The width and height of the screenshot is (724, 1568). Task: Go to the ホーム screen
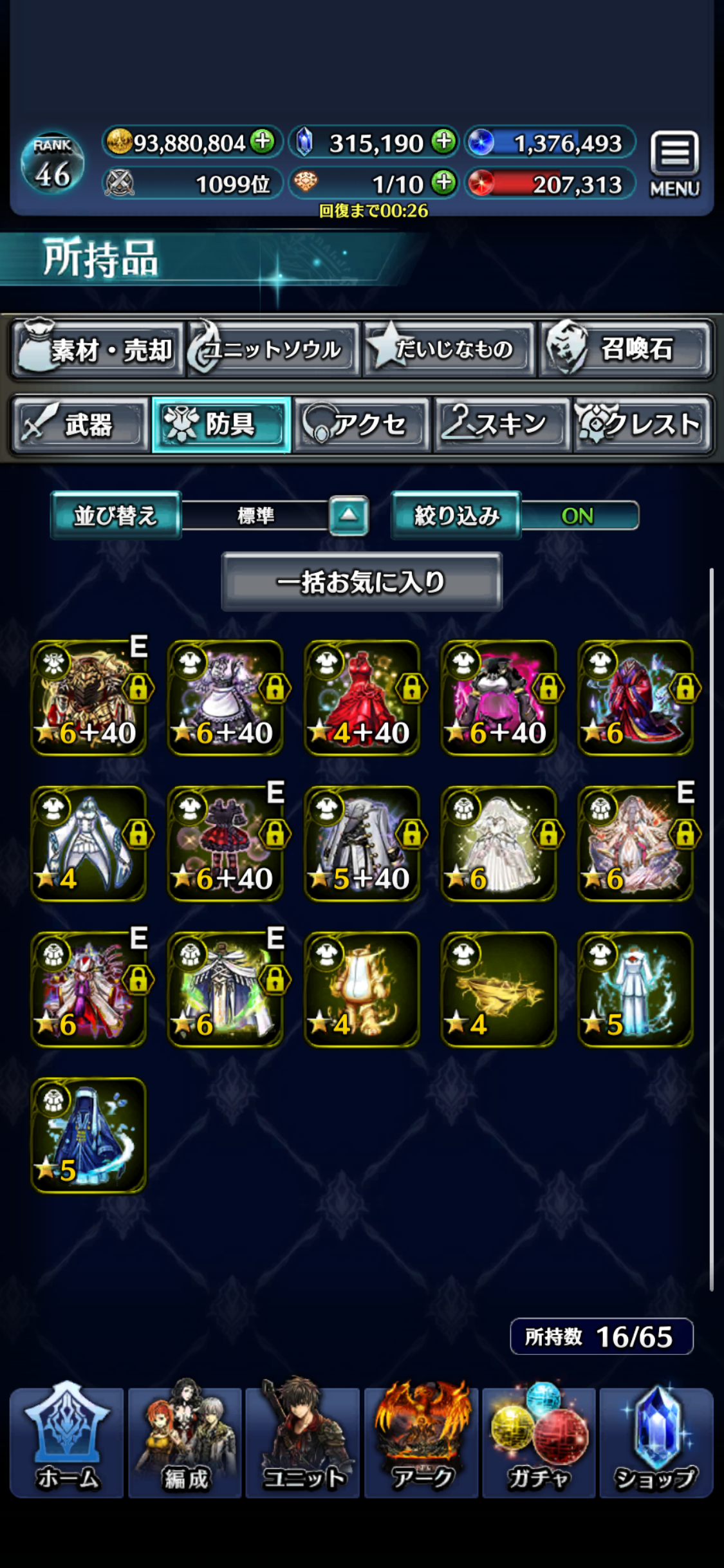pyautogui.click(x=67, y=1442)
